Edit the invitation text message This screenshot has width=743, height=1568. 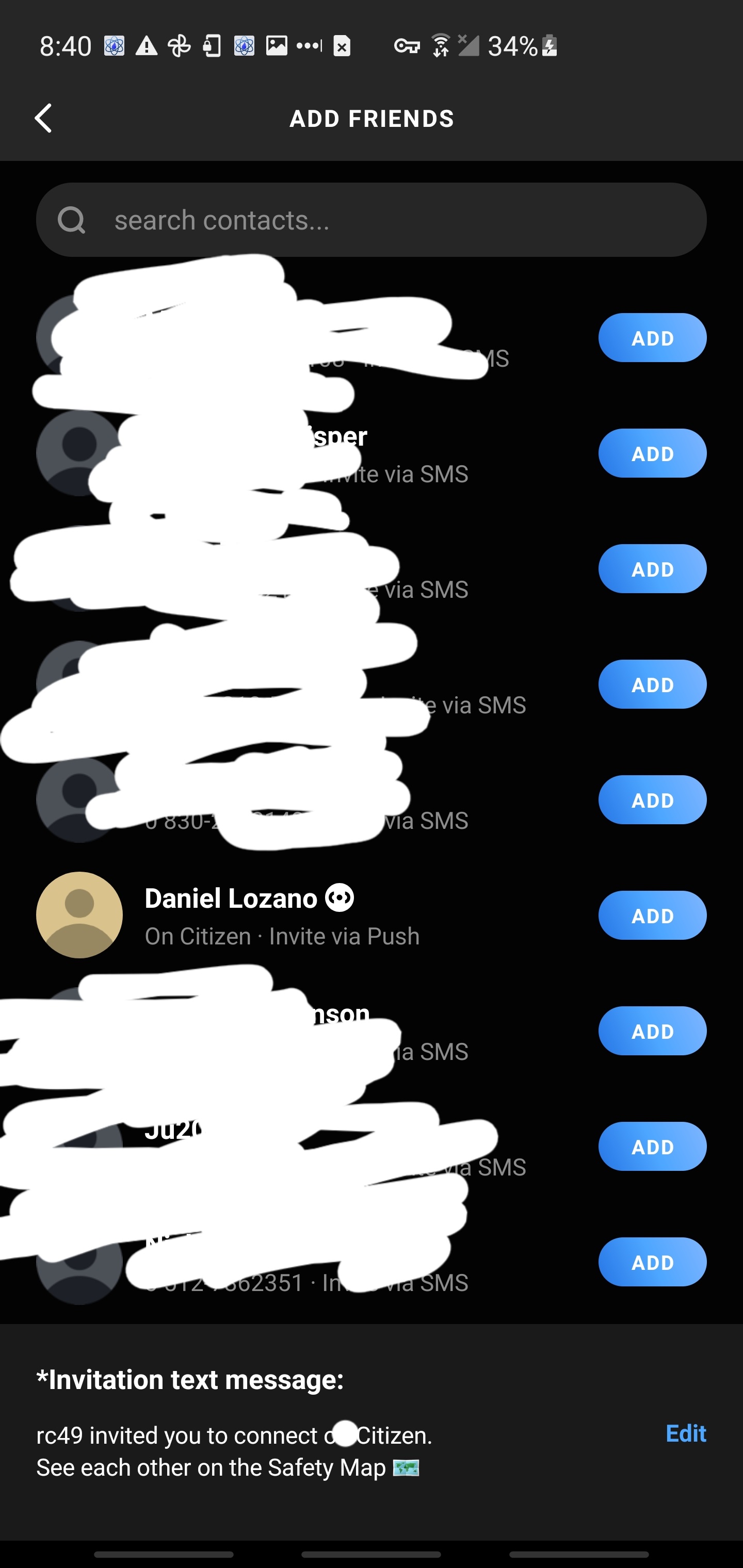pos(685,1433)
